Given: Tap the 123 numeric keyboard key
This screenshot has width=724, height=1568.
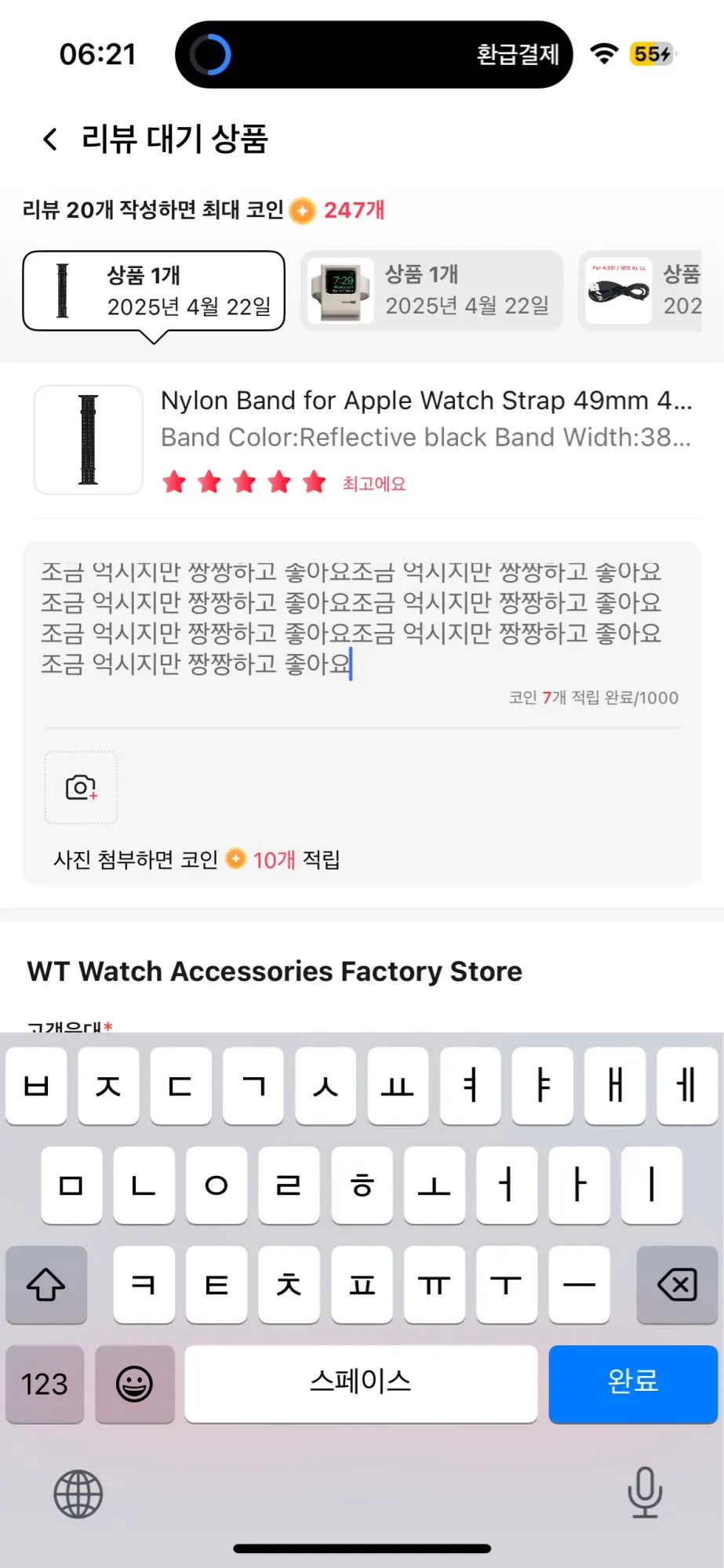Looking at the screenshot, I should pyautogui.click(x=45, y=1384).
